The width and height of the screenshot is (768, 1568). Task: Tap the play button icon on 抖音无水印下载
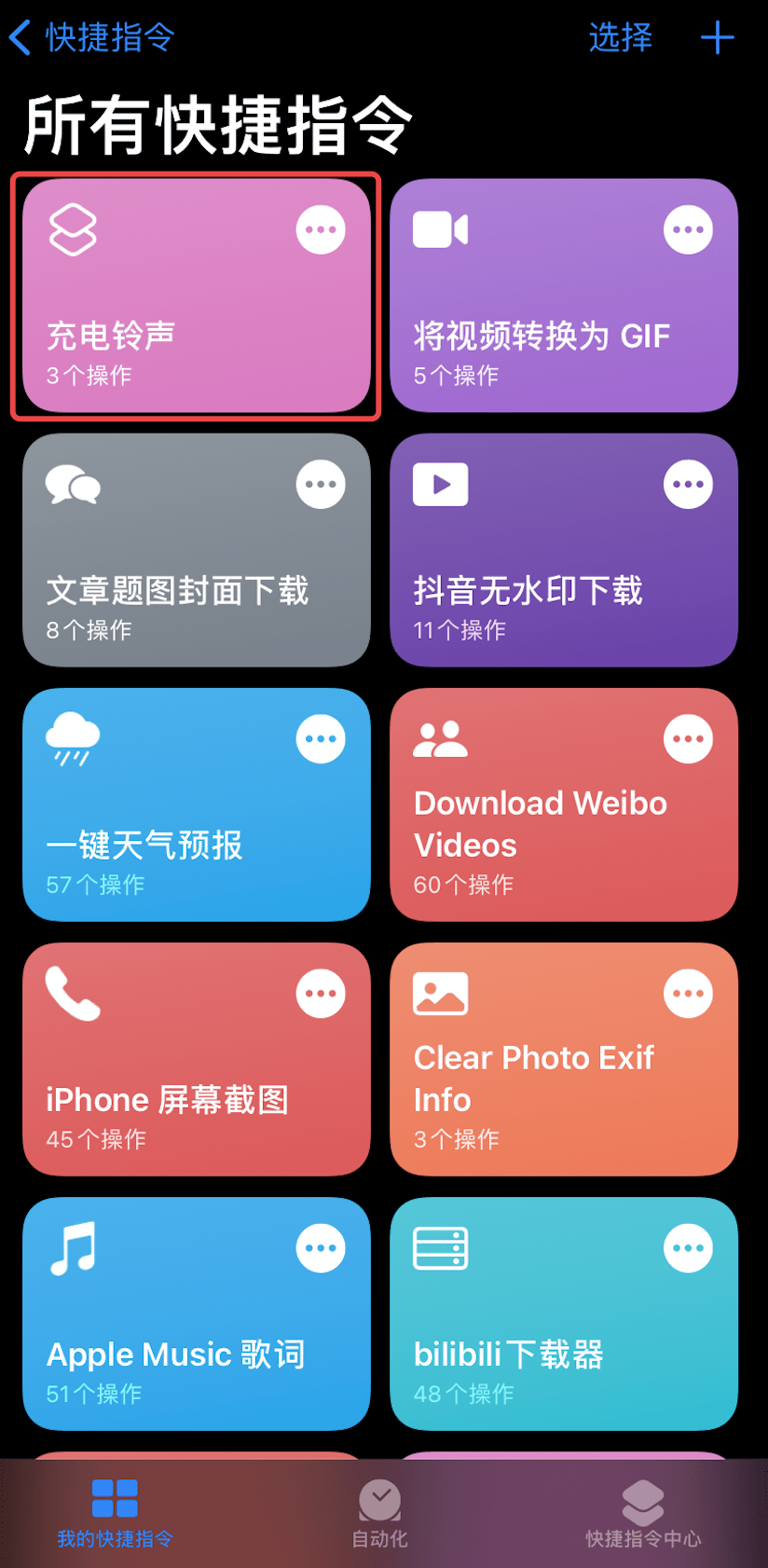(440, 482)
